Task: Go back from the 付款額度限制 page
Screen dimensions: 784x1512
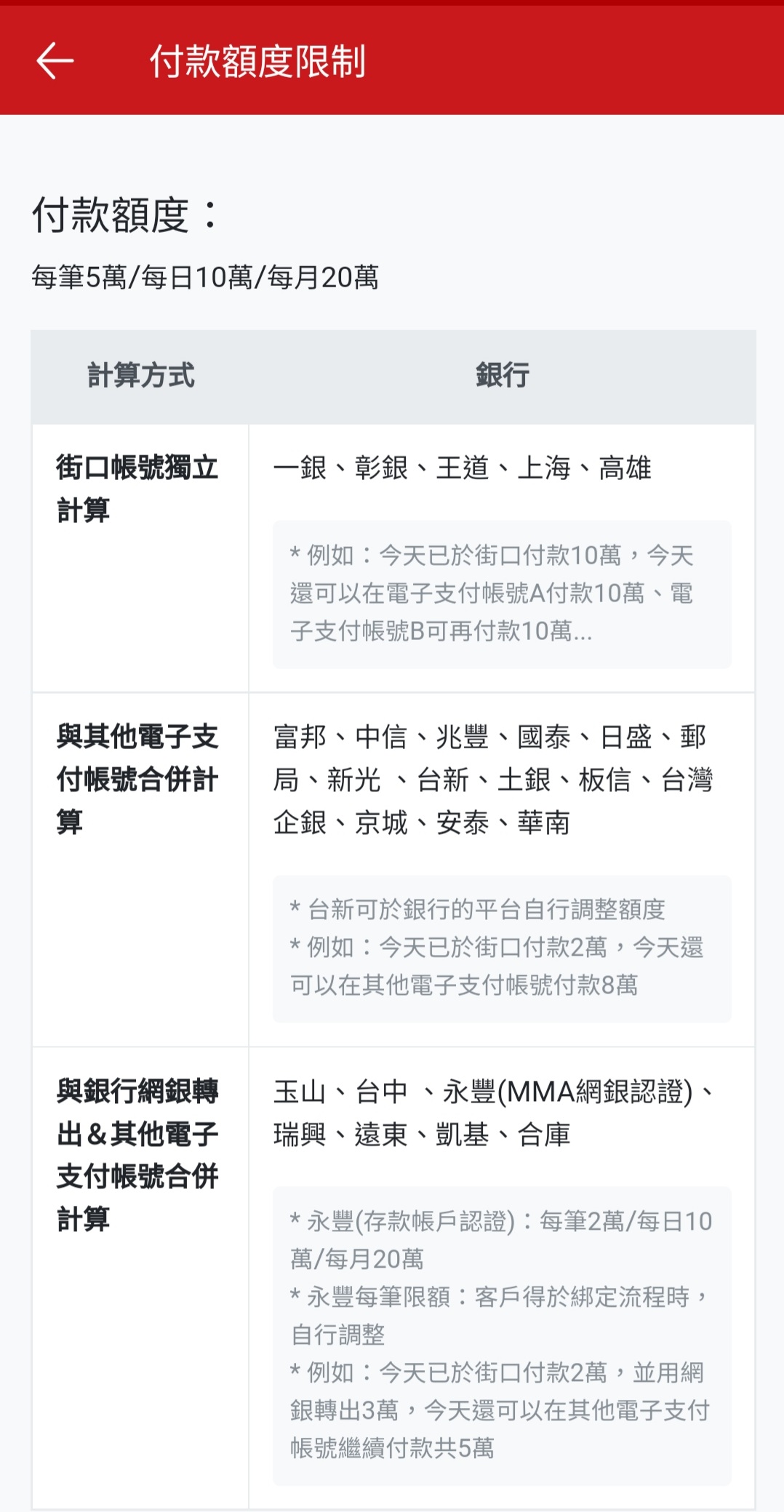Action: pos(55,60)
